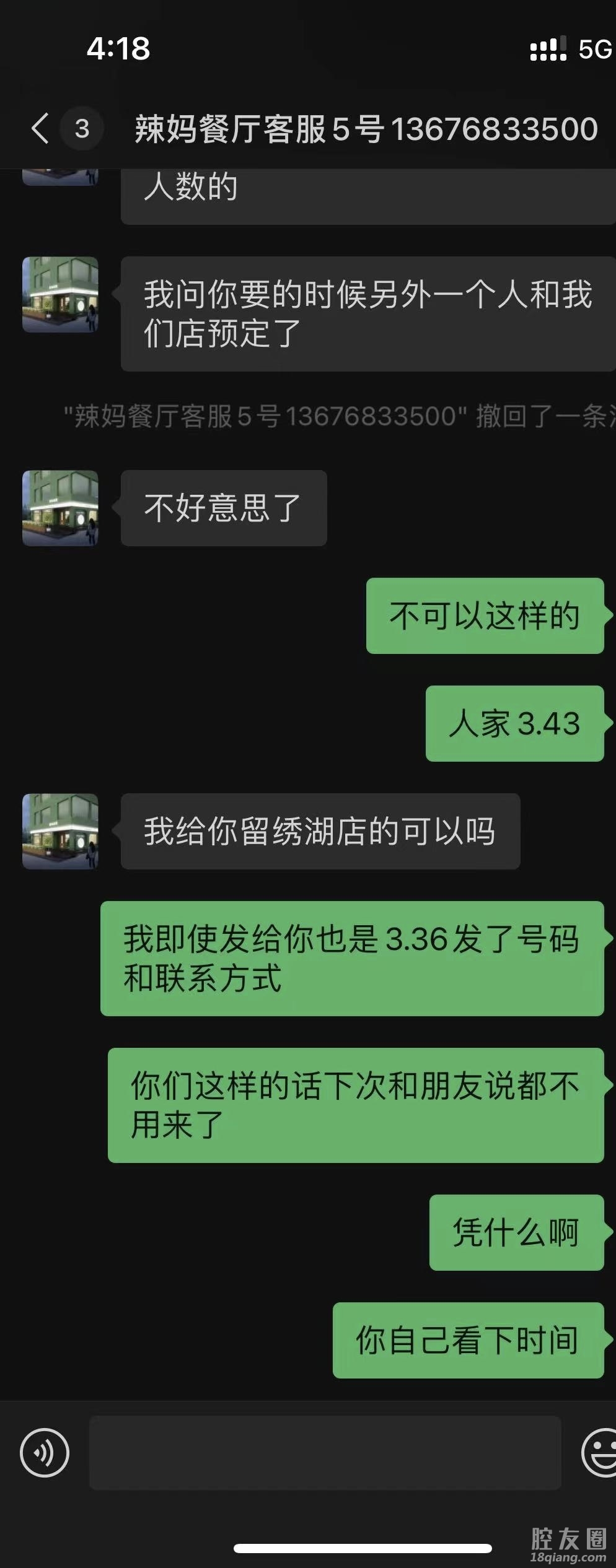616x1568 pixels.
Task: Switch to voice message input
Action: pos(45,1452)
